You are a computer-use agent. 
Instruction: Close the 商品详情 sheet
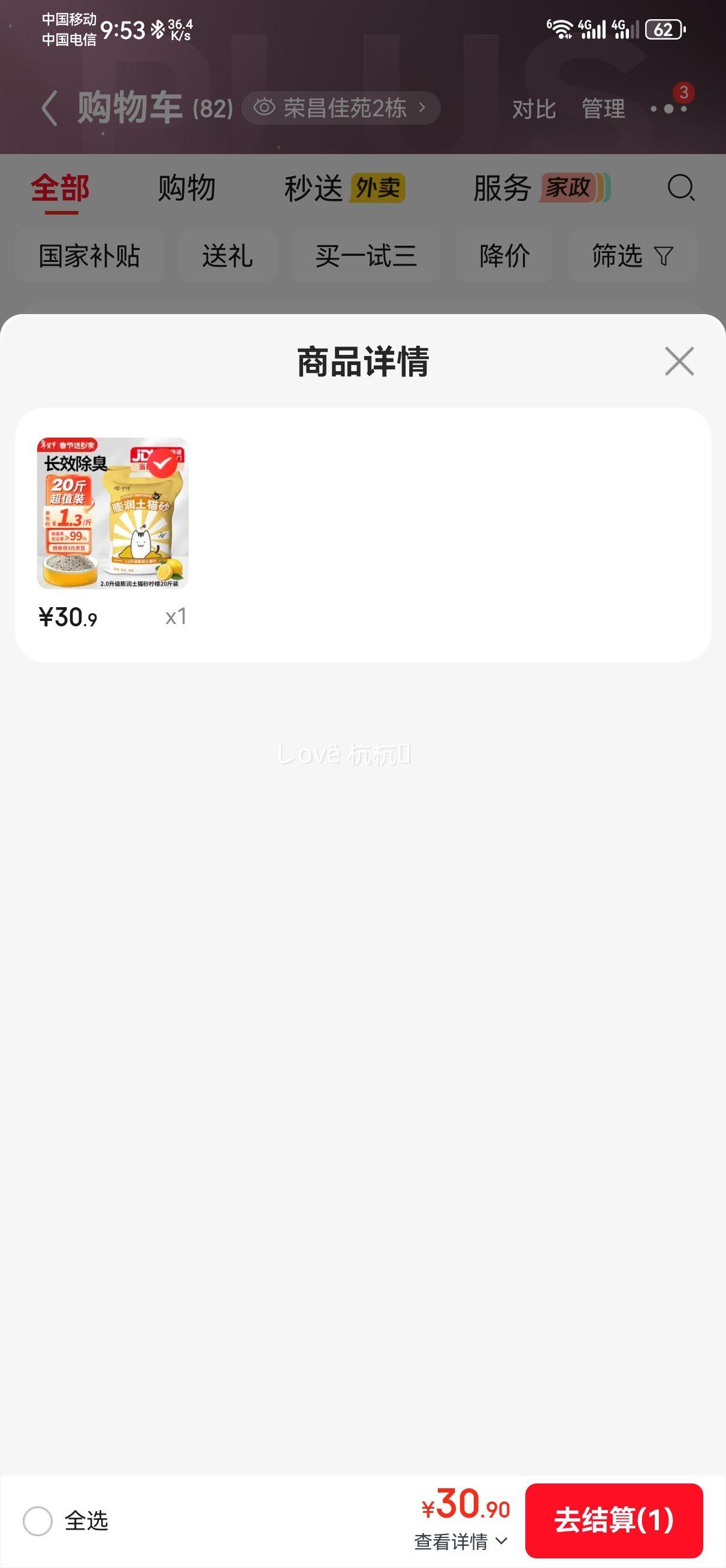click(679, 361)
